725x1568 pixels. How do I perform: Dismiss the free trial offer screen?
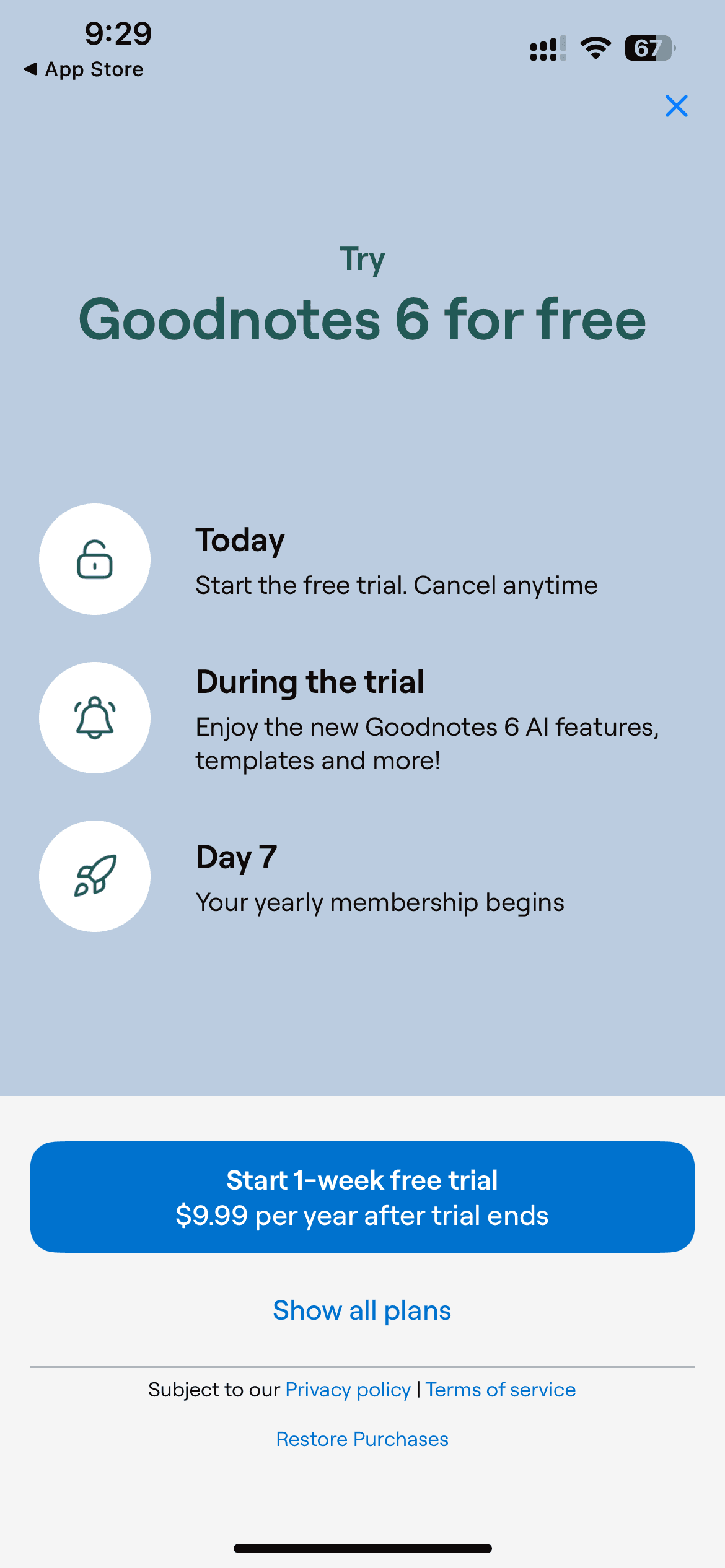click(676, 106)
